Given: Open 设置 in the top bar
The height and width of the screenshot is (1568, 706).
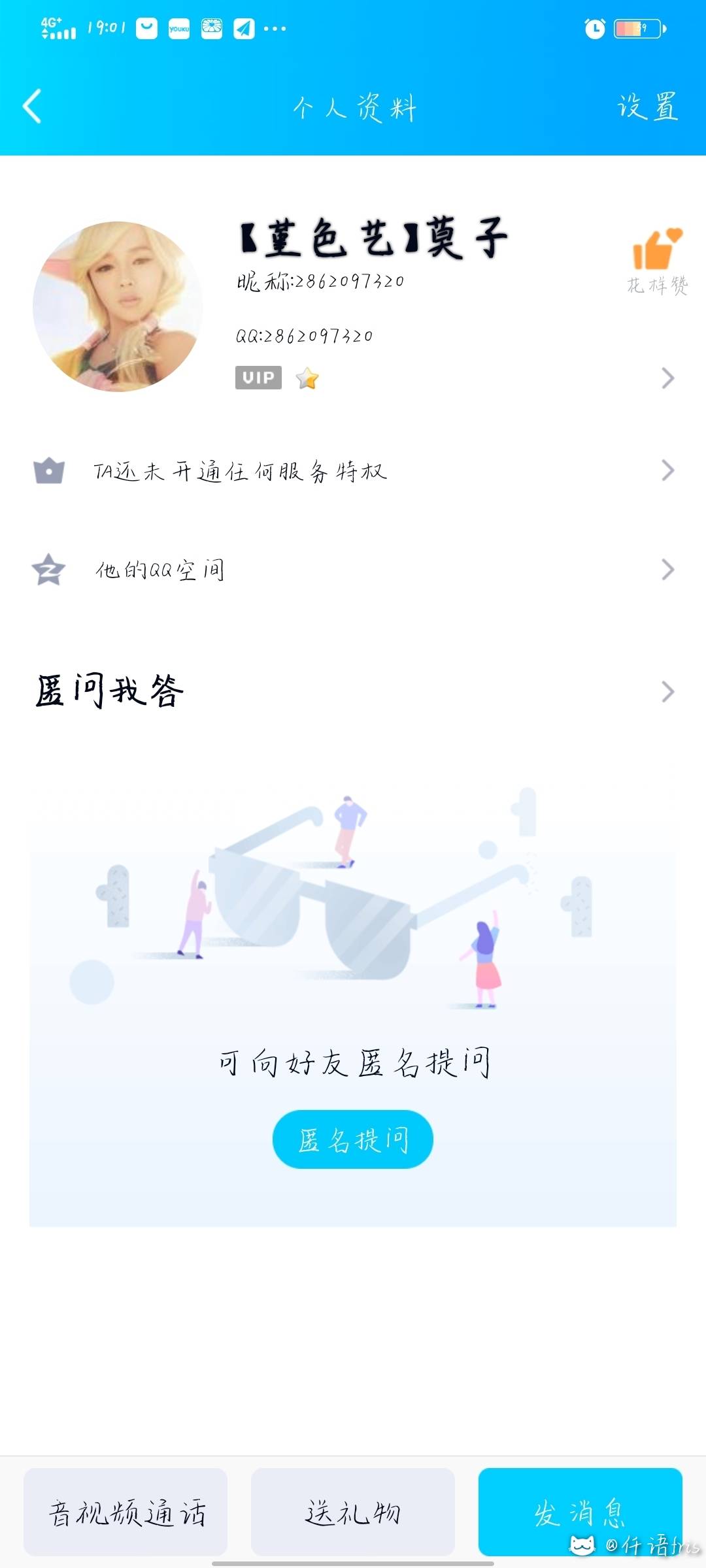Looking at the screenshot, I should [x=648, y=106].
